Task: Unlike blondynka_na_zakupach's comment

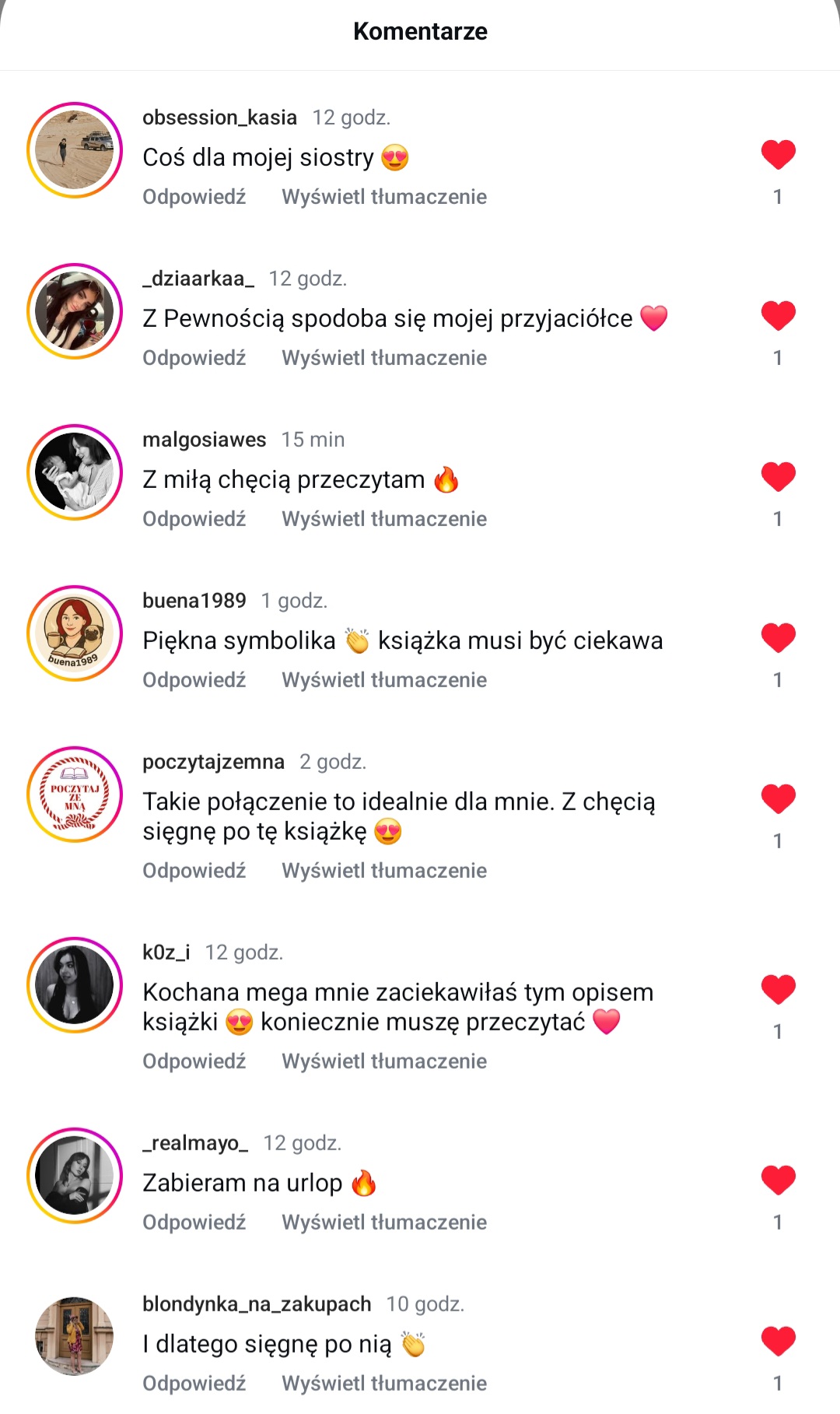Action: pos(778,1342)
